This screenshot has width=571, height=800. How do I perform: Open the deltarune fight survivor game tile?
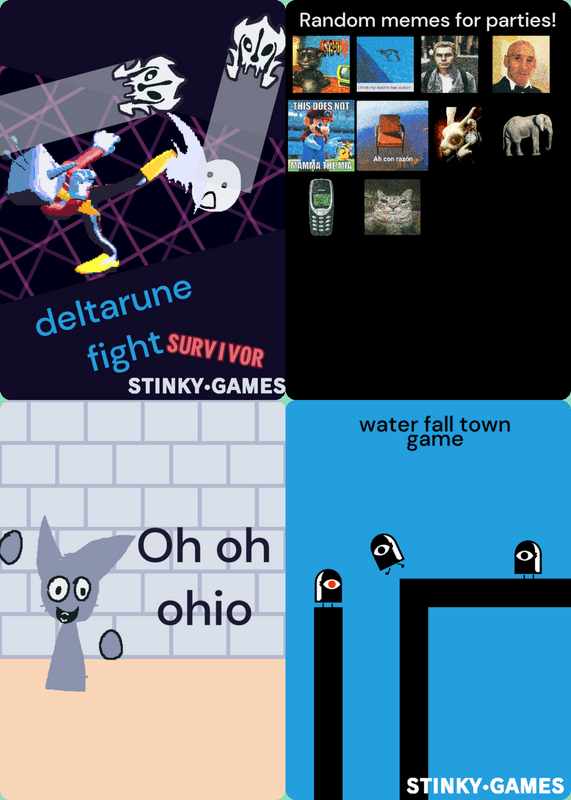(x=142, y=199)
